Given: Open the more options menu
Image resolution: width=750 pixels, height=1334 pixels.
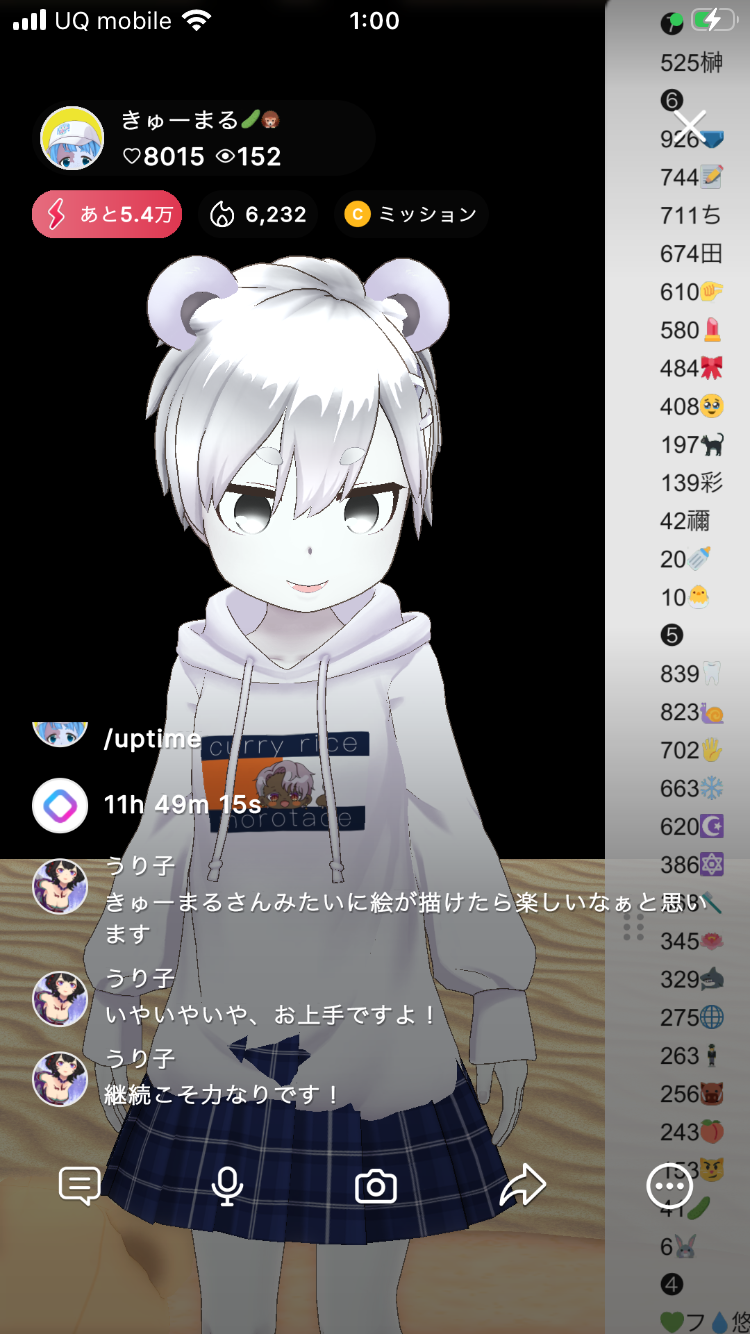Looking at the screenshot, I should coord(669,1186).
